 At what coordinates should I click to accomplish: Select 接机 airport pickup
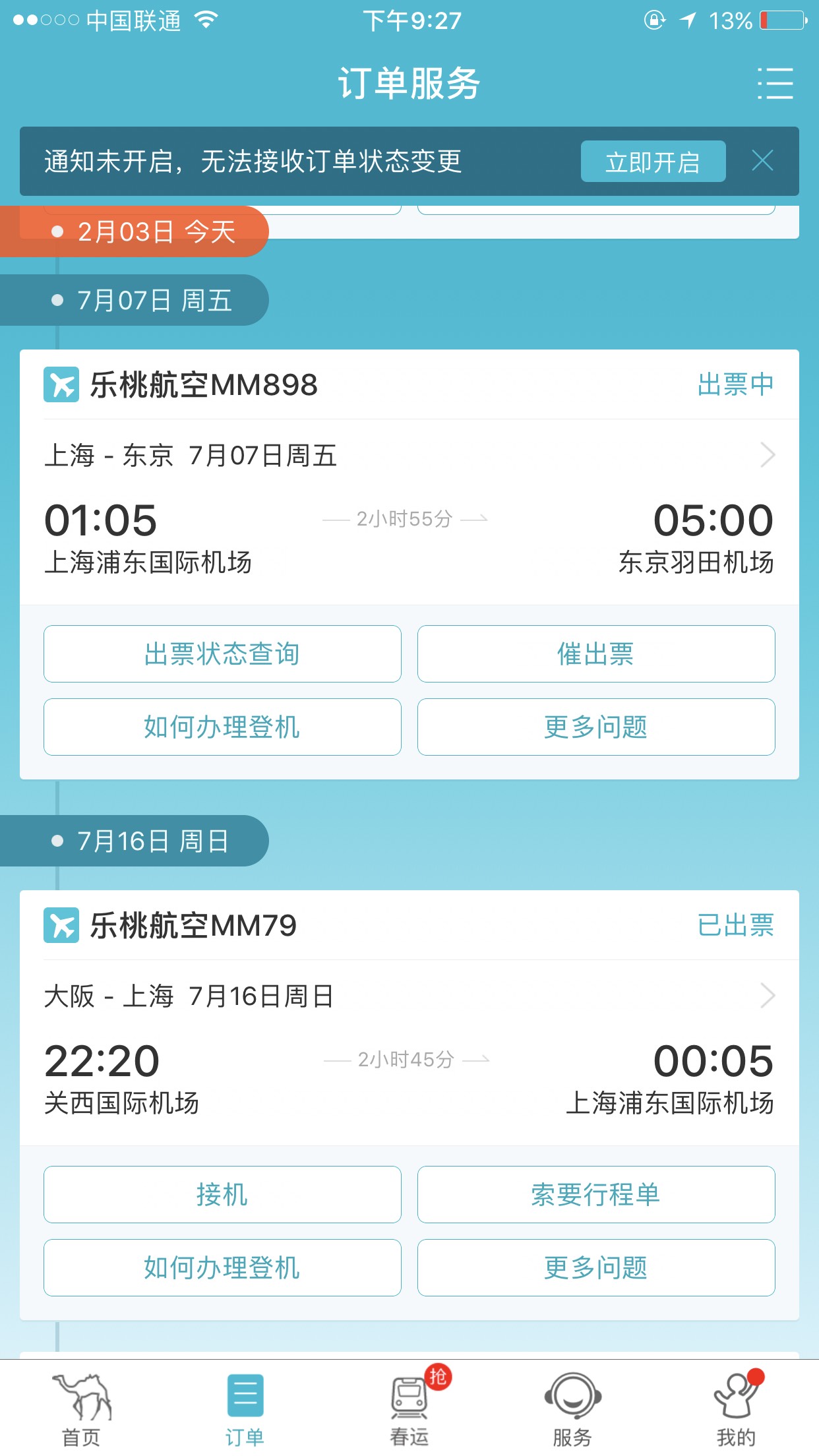click(222, 1194)
